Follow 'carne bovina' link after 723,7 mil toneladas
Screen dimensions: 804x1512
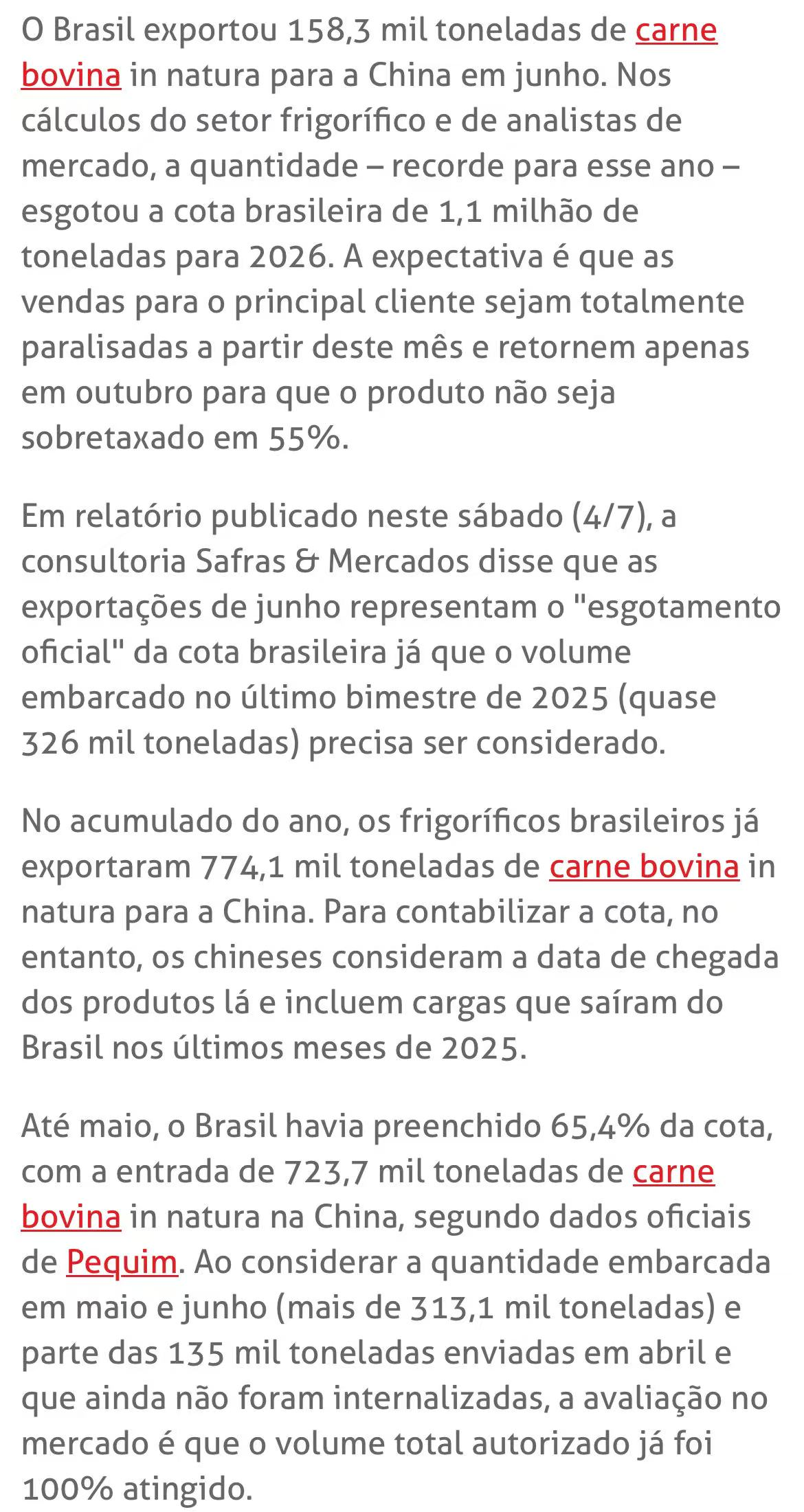point(673,1171)
